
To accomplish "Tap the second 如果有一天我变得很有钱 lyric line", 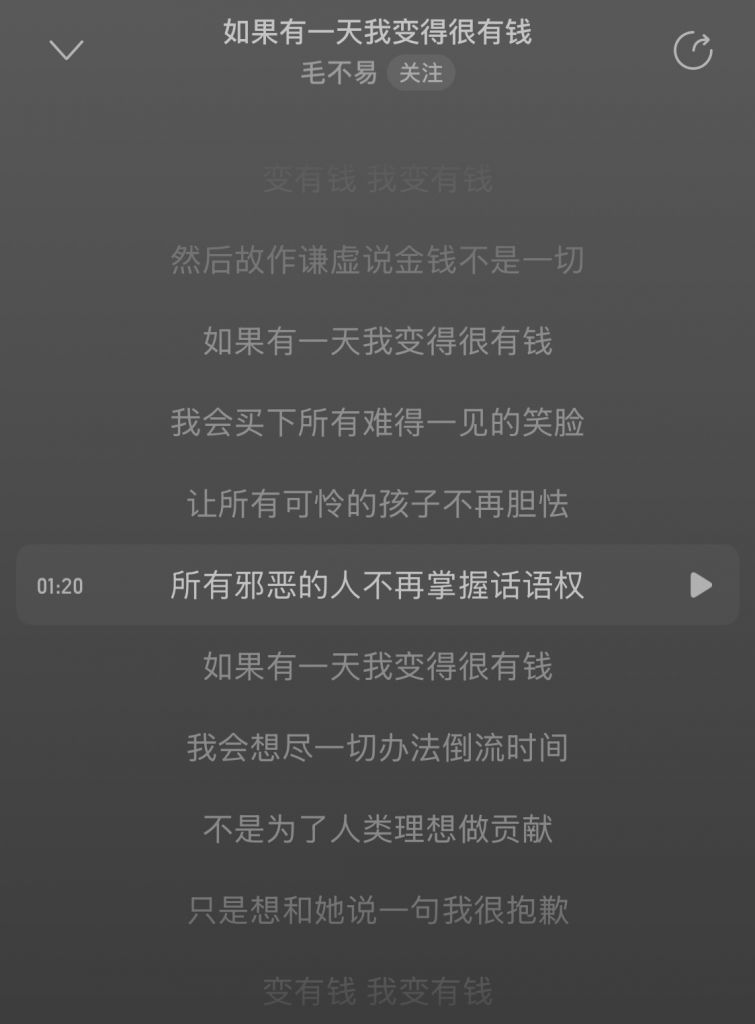I will [377, 667].
